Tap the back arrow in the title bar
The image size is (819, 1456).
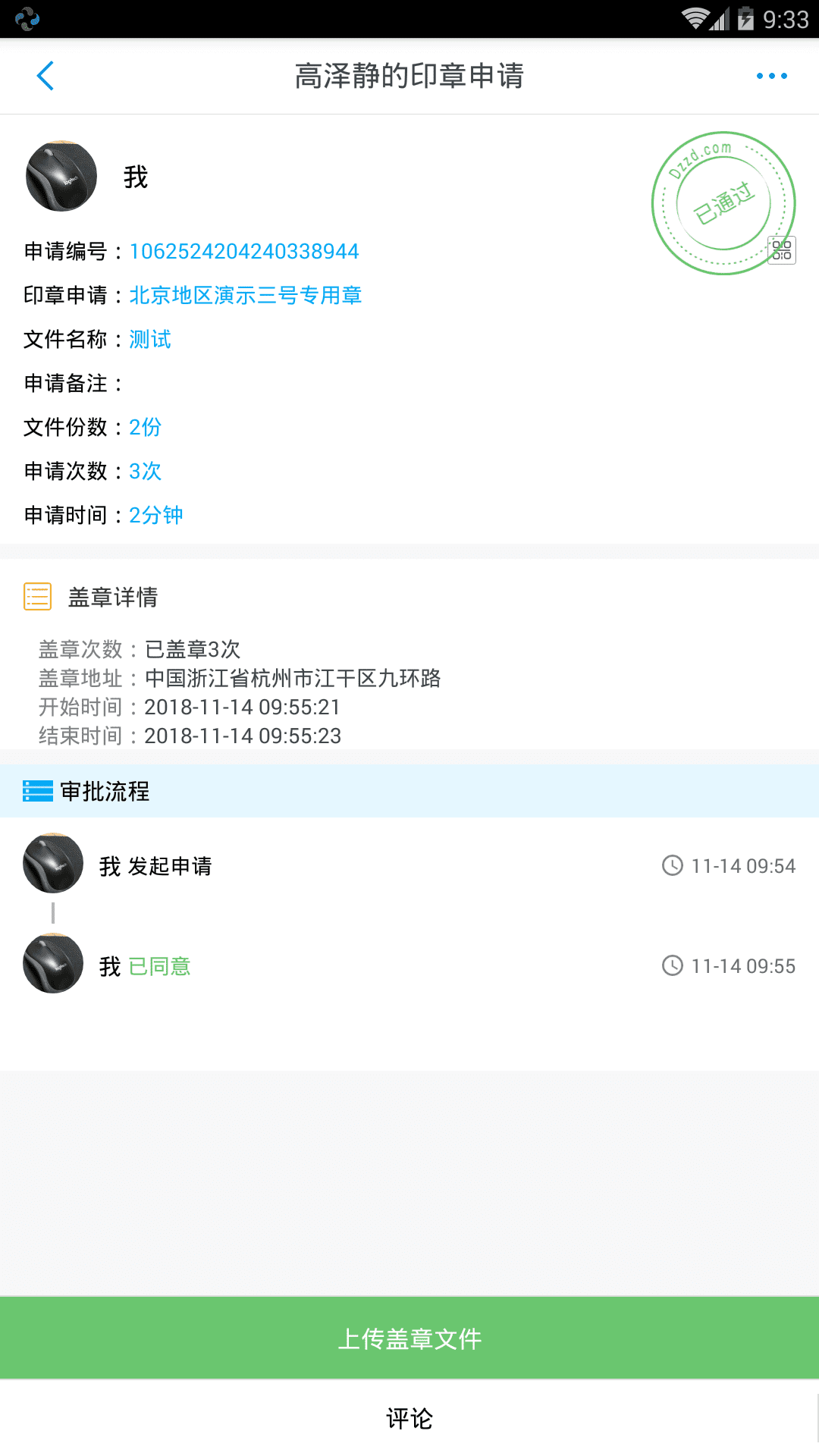coord(45,76)
